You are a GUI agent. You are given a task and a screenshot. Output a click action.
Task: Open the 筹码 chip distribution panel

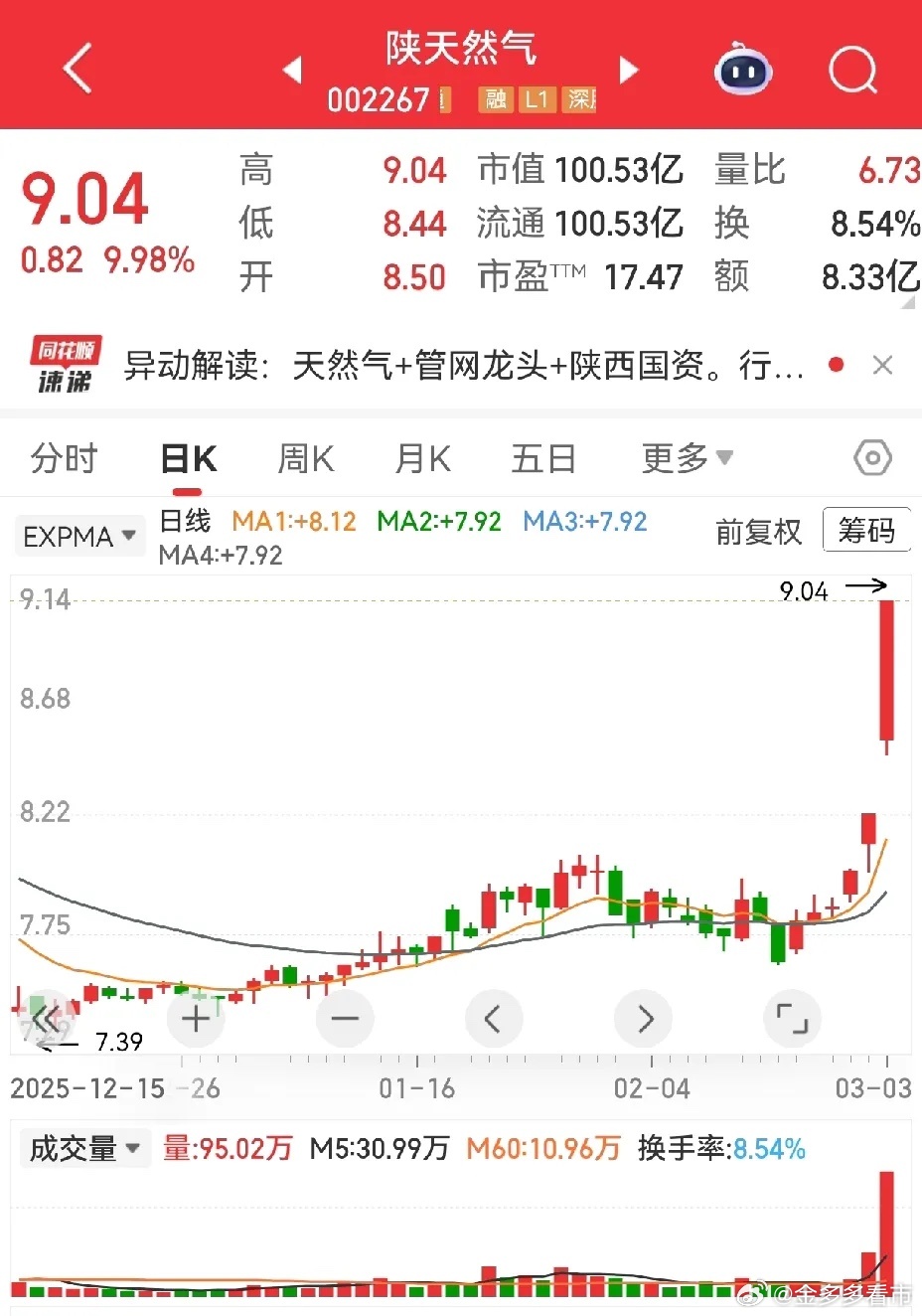tap(866, 530)
